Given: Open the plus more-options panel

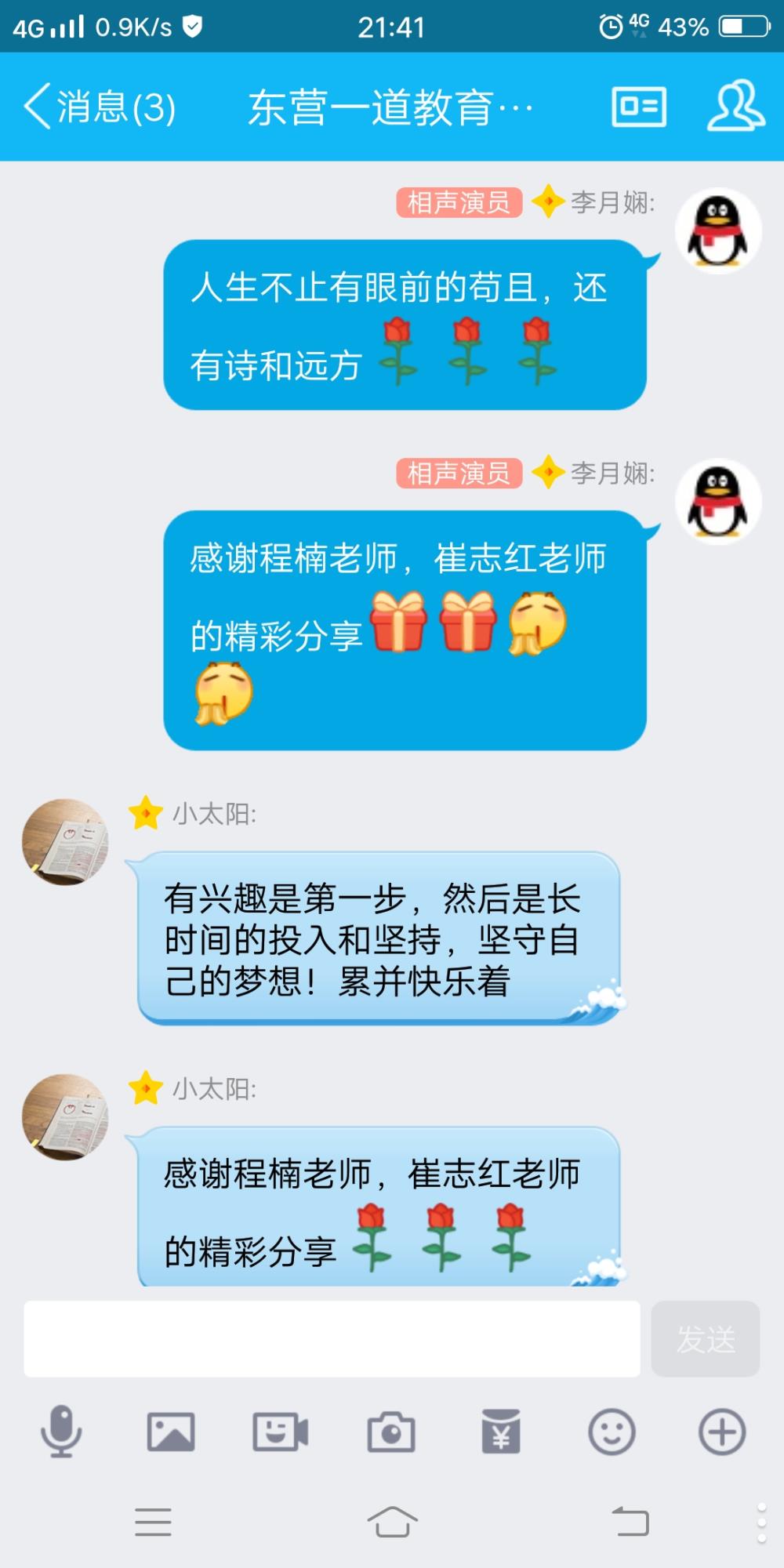Looking at the screenshot, I should pos(722,1432).
